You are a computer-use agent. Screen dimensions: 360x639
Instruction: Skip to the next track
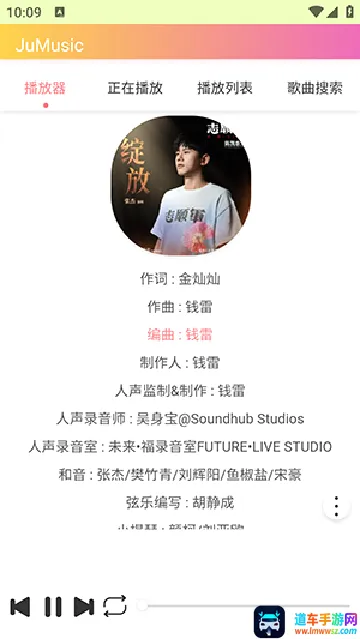(x=84, y=607)
